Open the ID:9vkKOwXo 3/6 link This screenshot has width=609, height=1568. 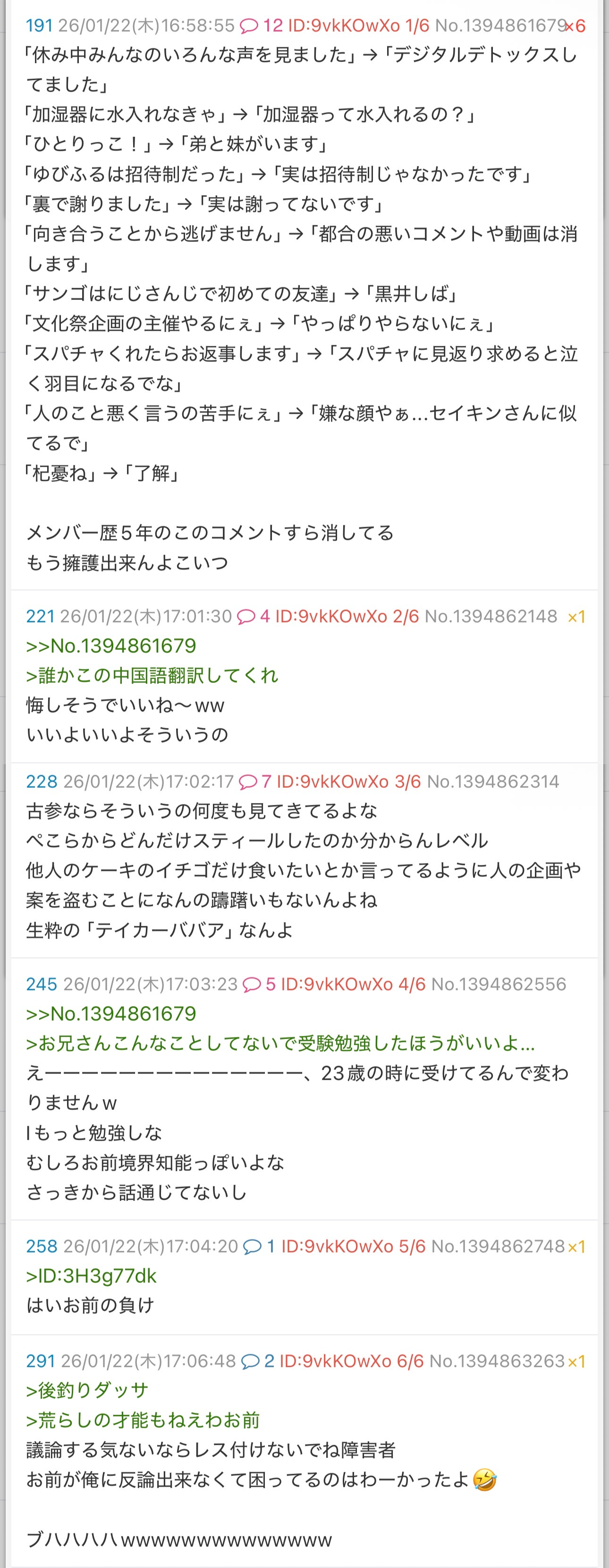click(348, 782)
